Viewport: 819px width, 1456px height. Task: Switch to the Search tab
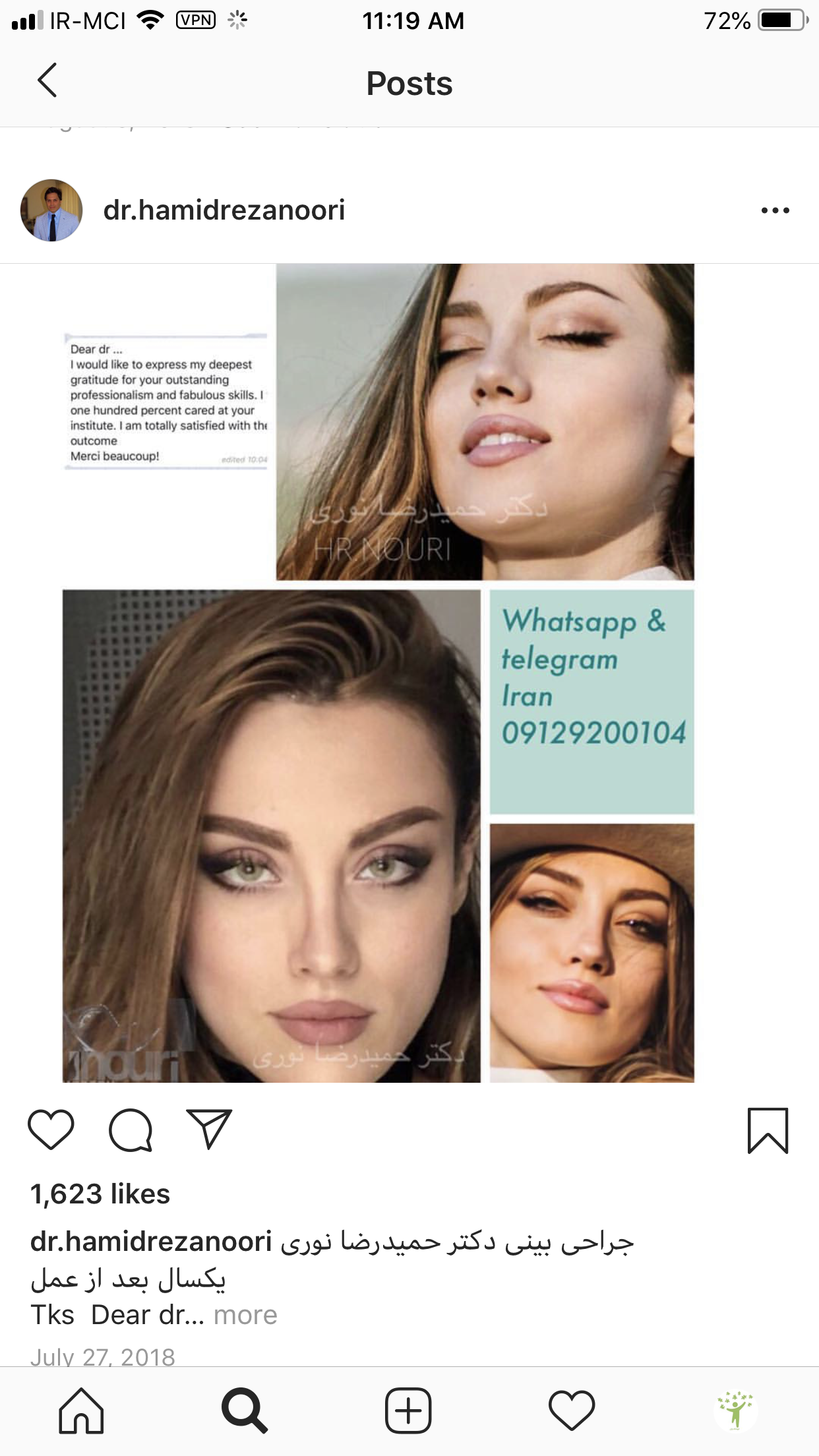pos(245,1411)
